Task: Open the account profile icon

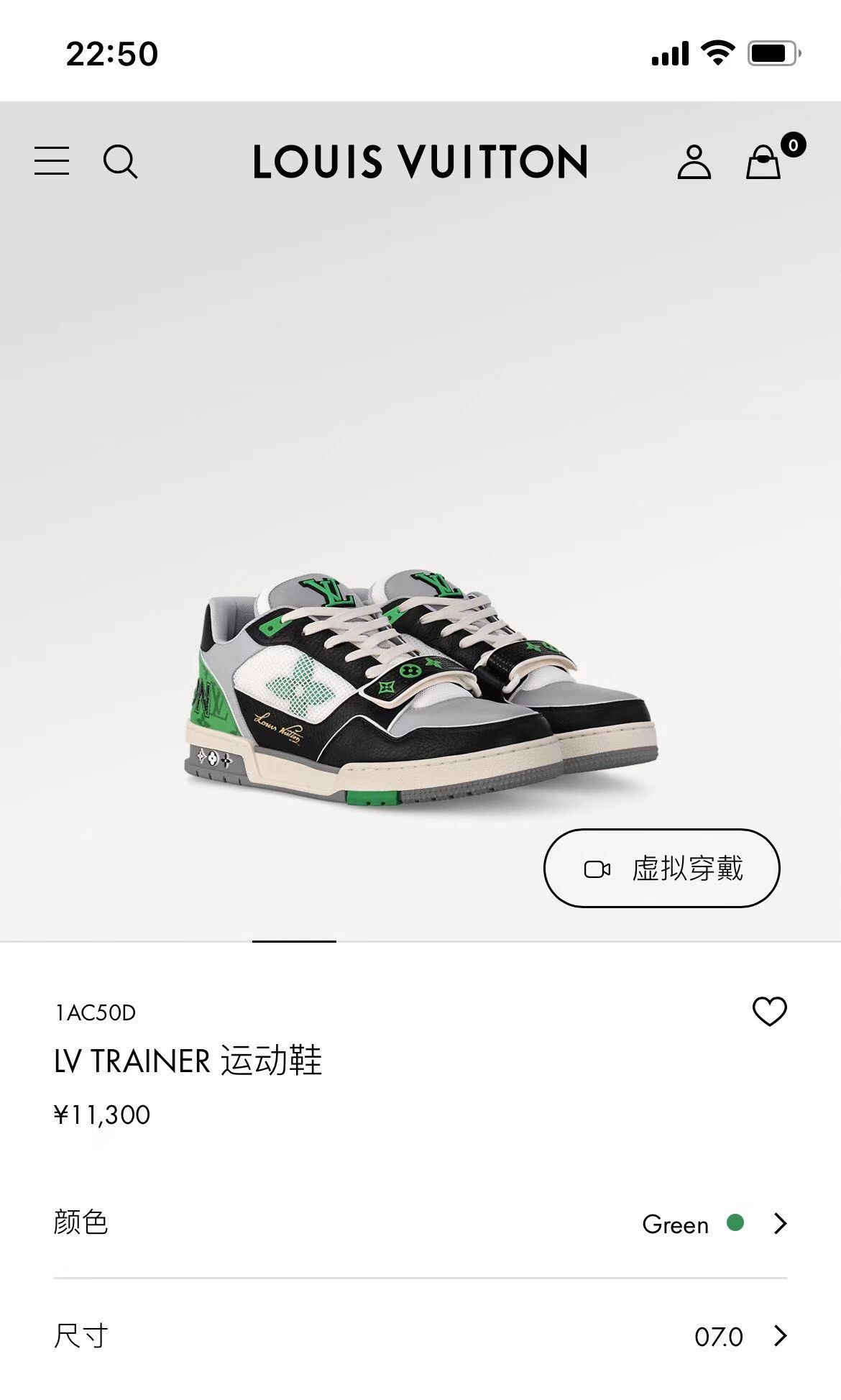Action: click(694, 161)
